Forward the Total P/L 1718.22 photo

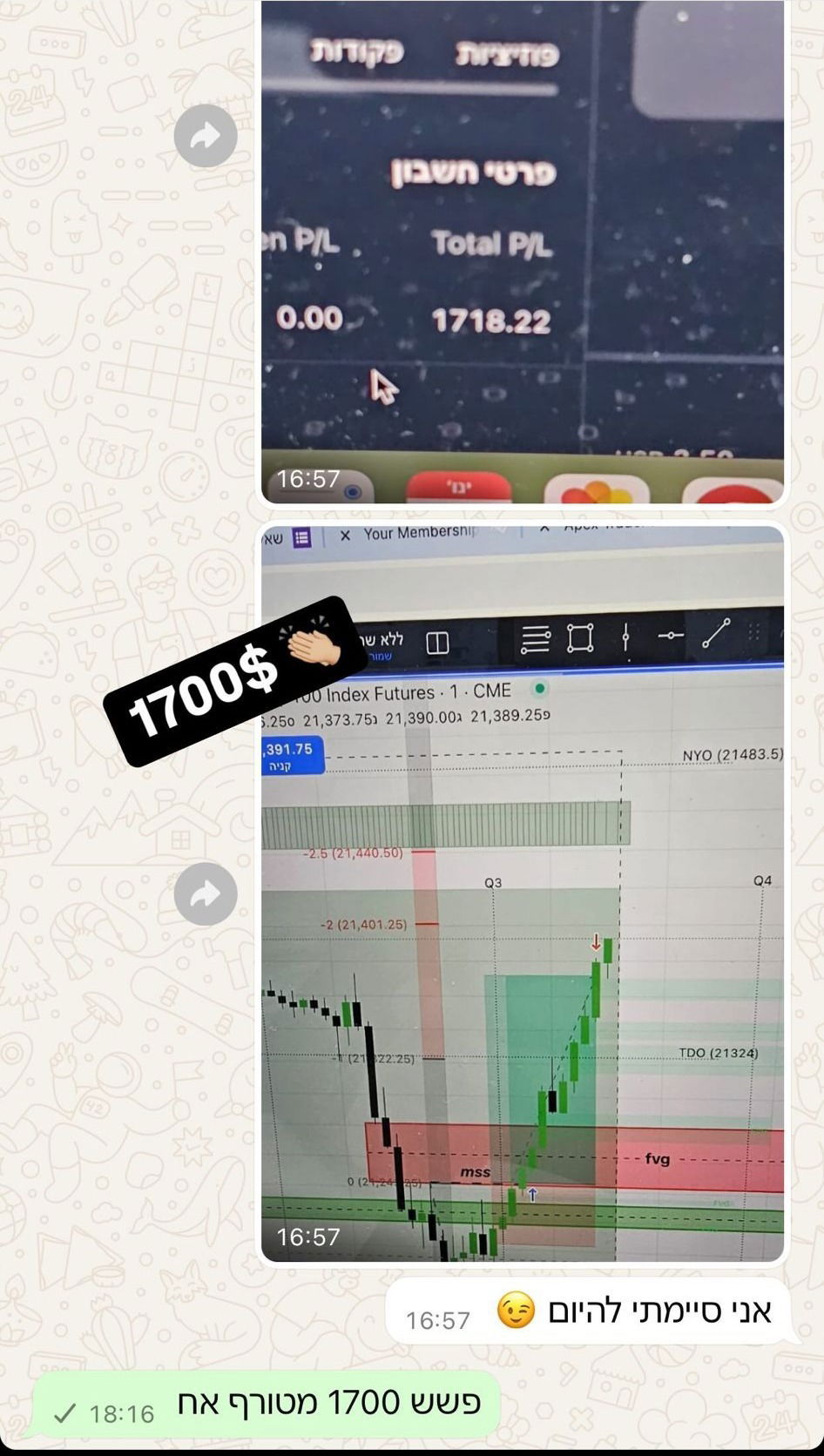coord(206,136)
